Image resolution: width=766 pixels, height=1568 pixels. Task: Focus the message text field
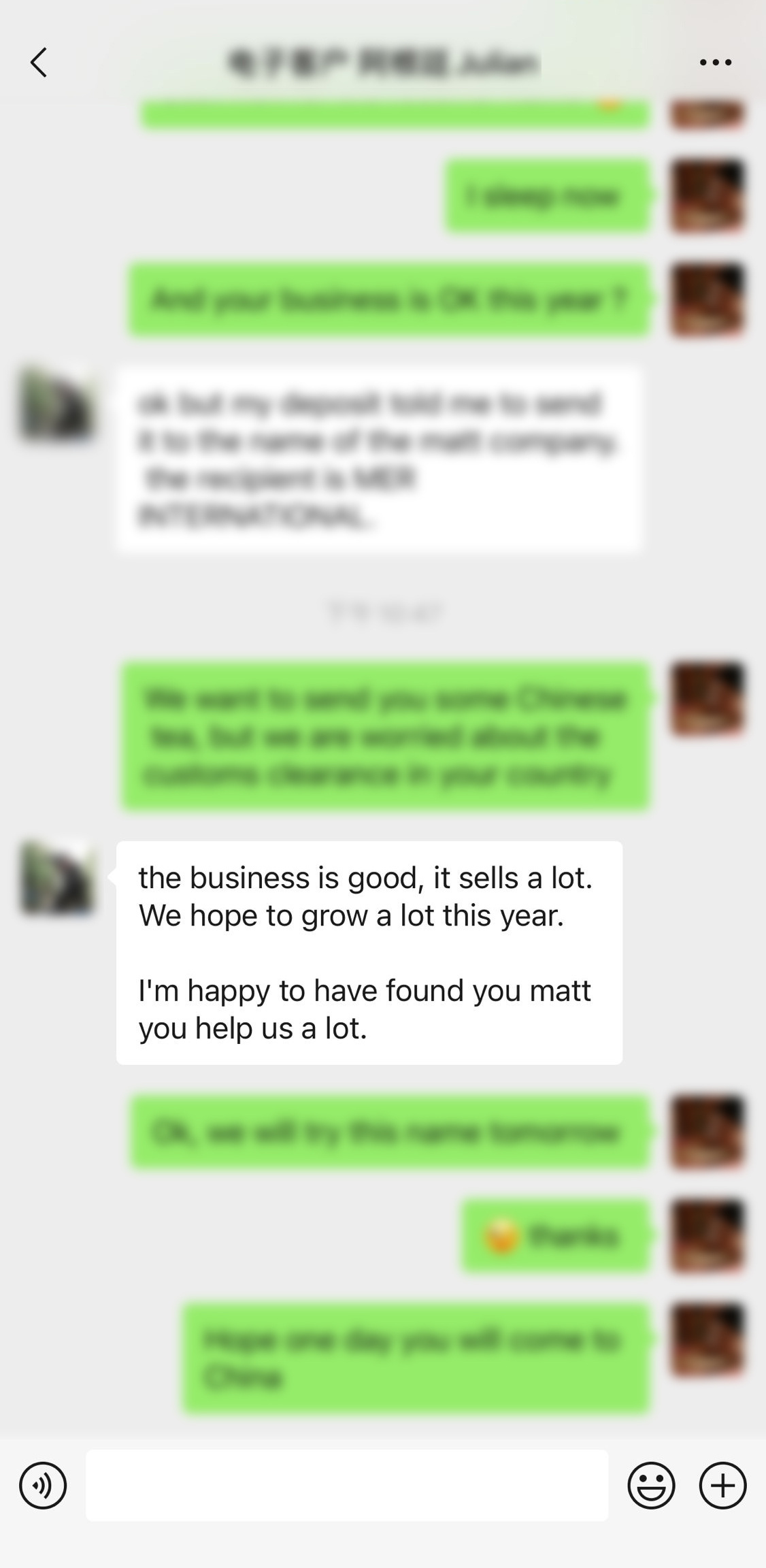[x=347, y=1485]
